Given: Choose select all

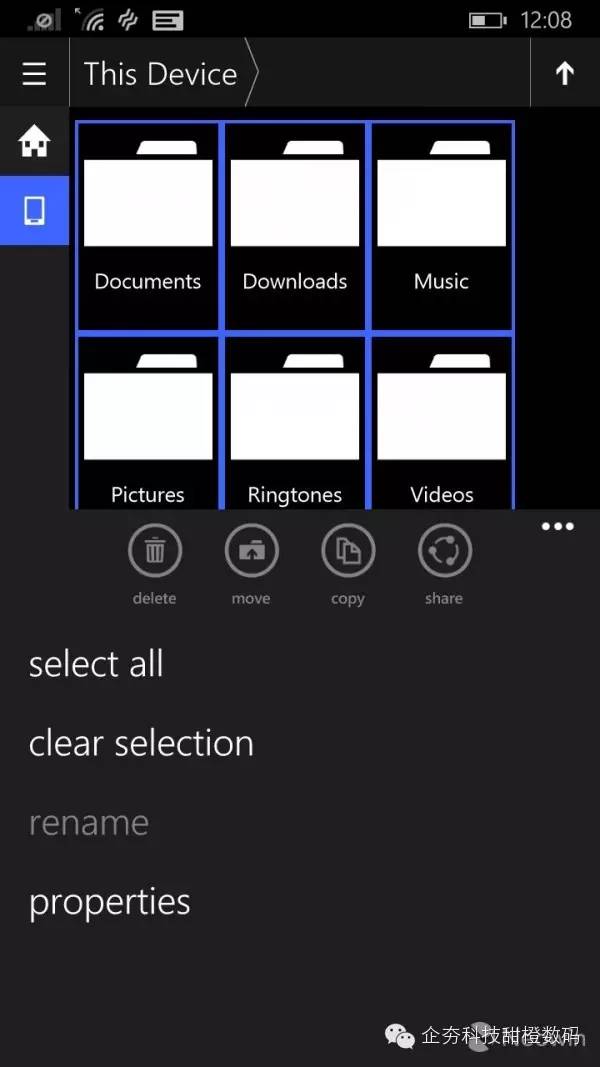Looking at the screenshot, I should [96, 663].
